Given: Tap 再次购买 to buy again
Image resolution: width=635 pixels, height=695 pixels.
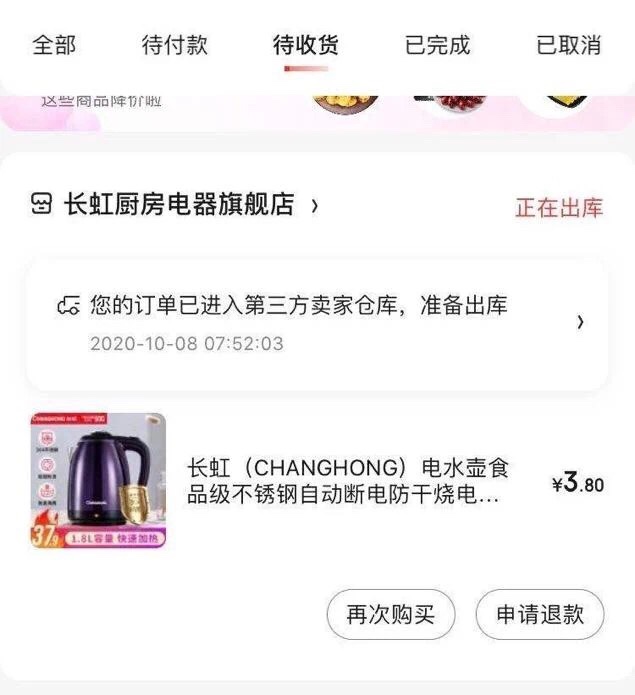Looking at the screenshot, I should [391, 615].
